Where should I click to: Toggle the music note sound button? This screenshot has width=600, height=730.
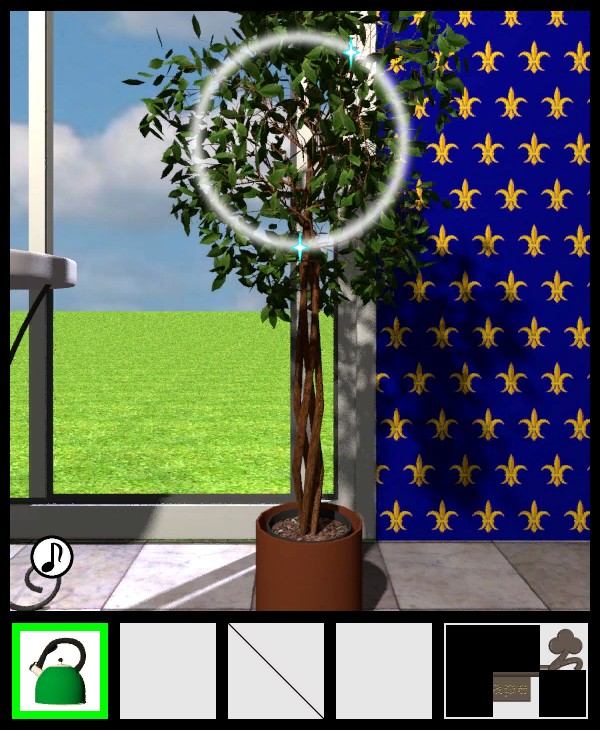click(51, 558)
